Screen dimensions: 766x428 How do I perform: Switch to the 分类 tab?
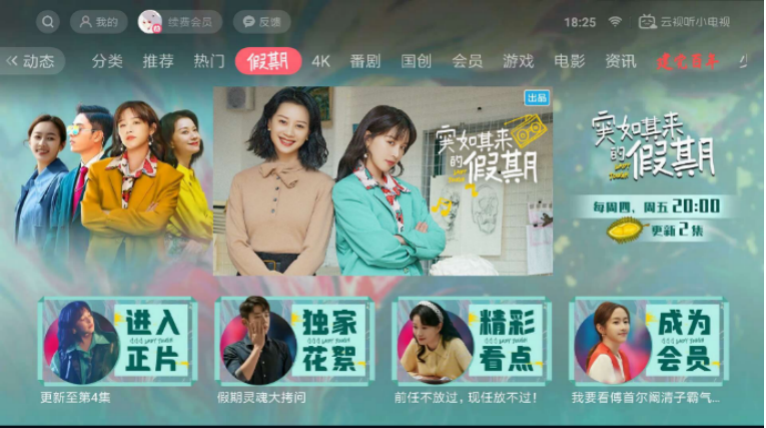pos(107,61)
